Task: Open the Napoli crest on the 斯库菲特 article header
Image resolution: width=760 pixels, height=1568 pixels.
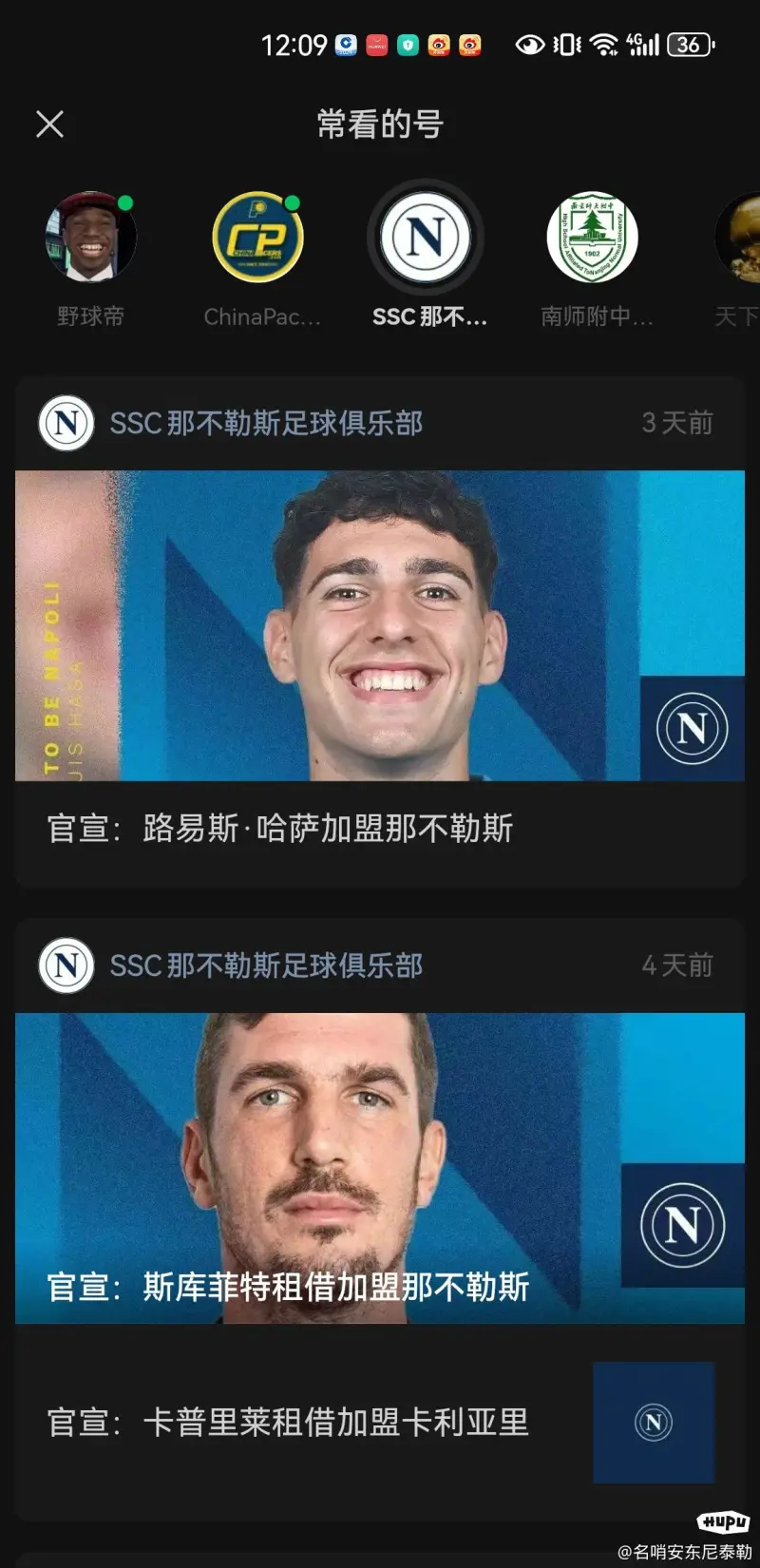Action: coord(64,966)
